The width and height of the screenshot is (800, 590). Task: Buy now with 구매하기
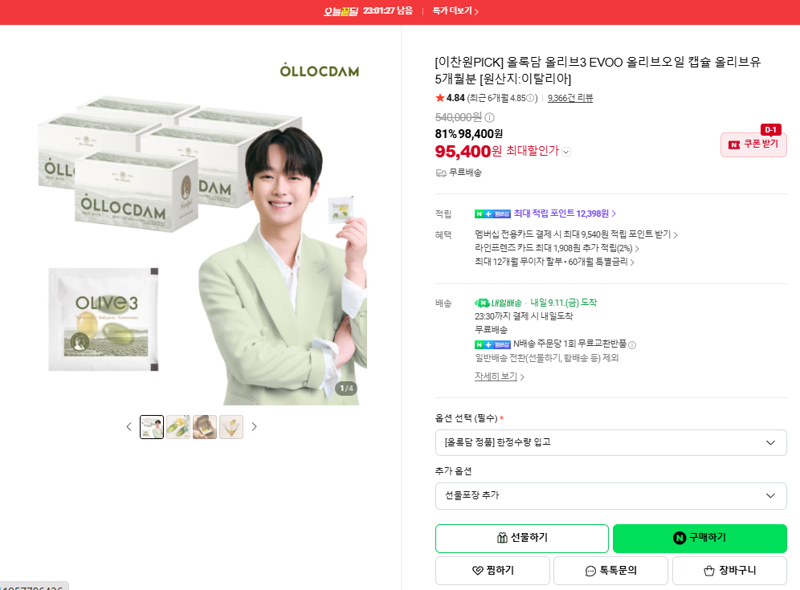pos(699,538)
